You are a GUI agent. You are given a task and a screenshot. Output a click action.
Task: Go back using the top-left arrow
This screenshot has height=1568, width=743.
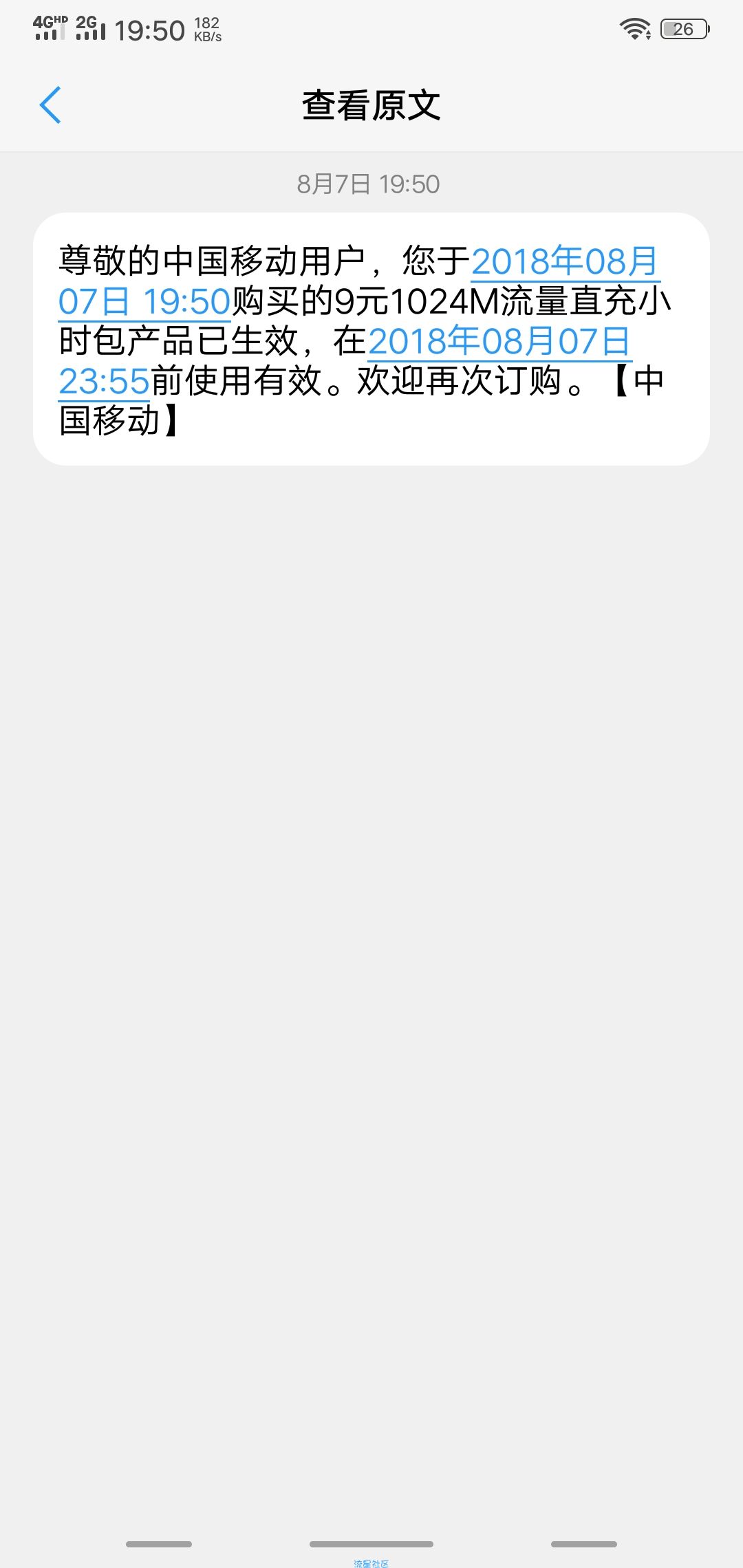coord(50,105)
